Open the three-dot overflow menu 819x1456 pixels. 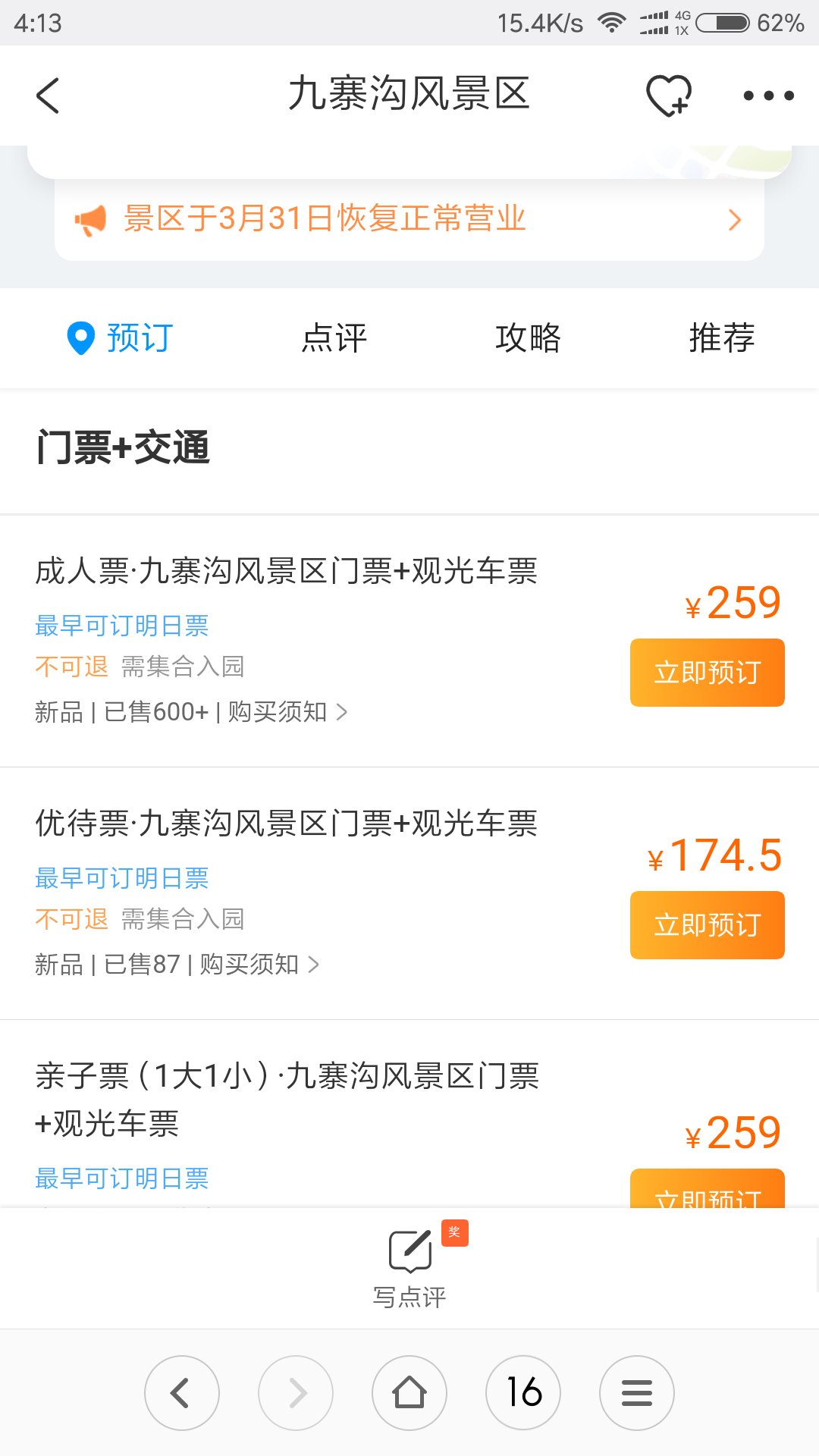click(768, 96)
